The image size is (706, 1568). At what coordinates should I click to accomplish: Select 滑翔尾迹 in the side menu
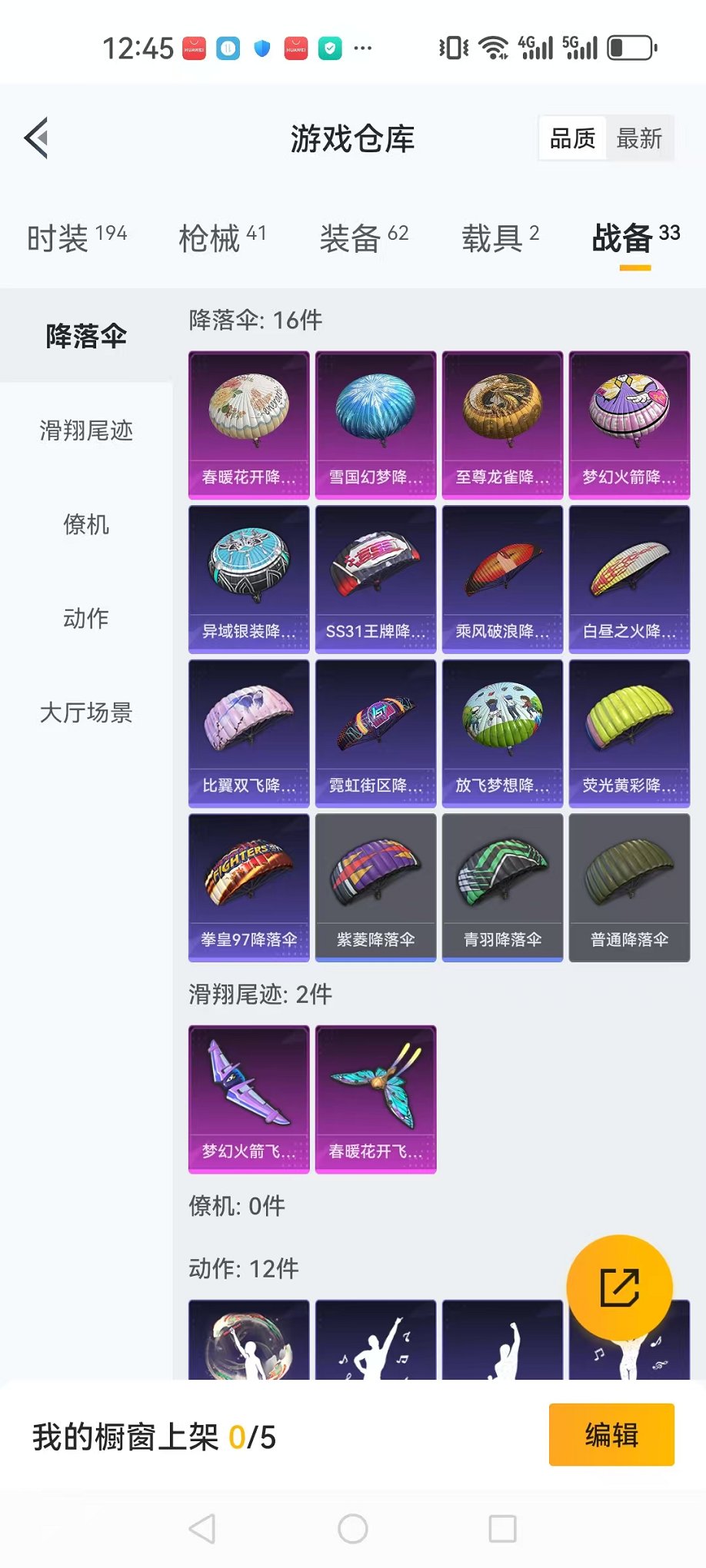tap(86, 430)
